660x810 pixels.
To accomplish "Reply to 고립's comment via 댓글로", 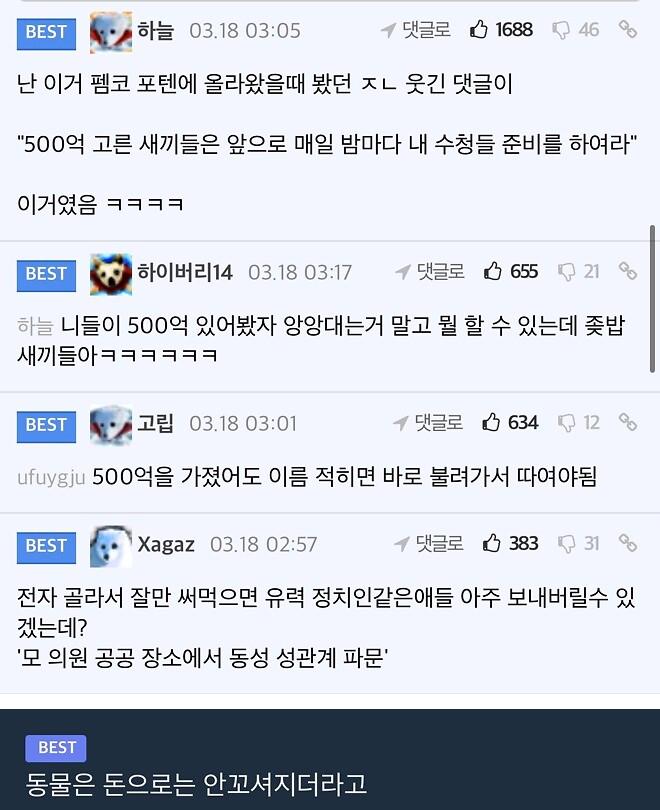I will [x=429, y=423].
